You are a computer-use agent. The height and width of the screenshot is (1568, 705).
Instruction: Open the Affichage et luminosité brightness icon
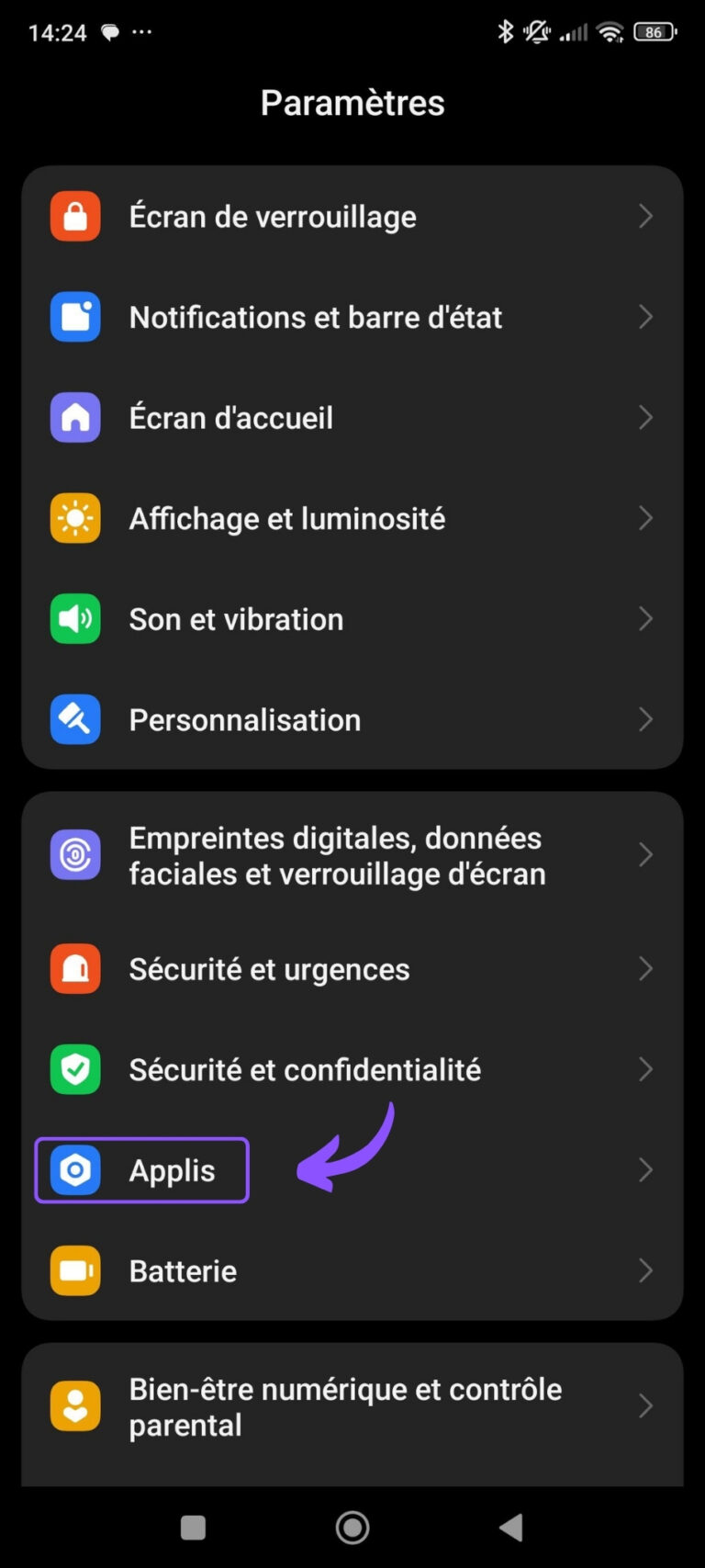tap(74, 518)
